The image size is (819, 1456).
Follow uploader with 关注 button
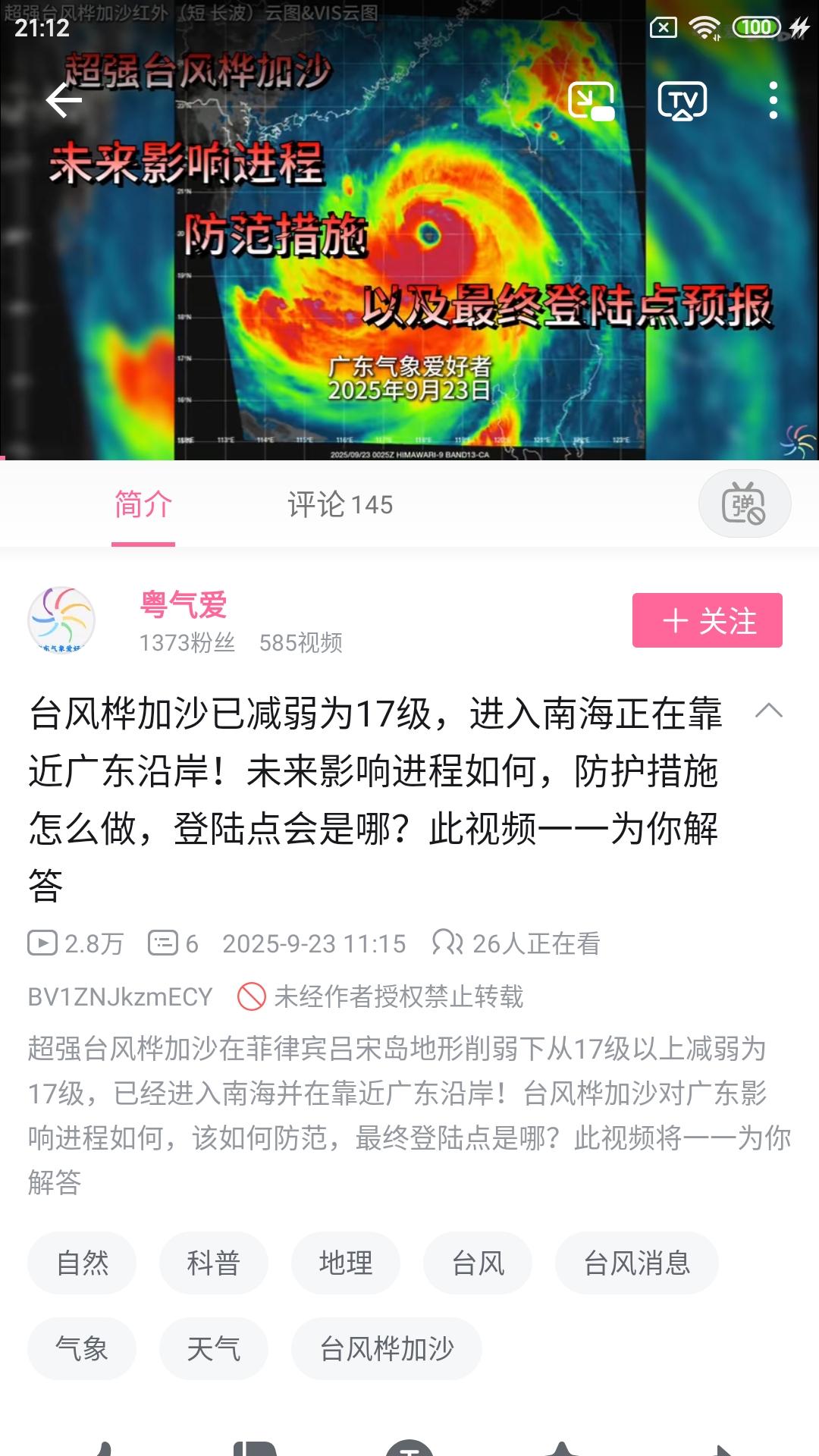point(707,620)
